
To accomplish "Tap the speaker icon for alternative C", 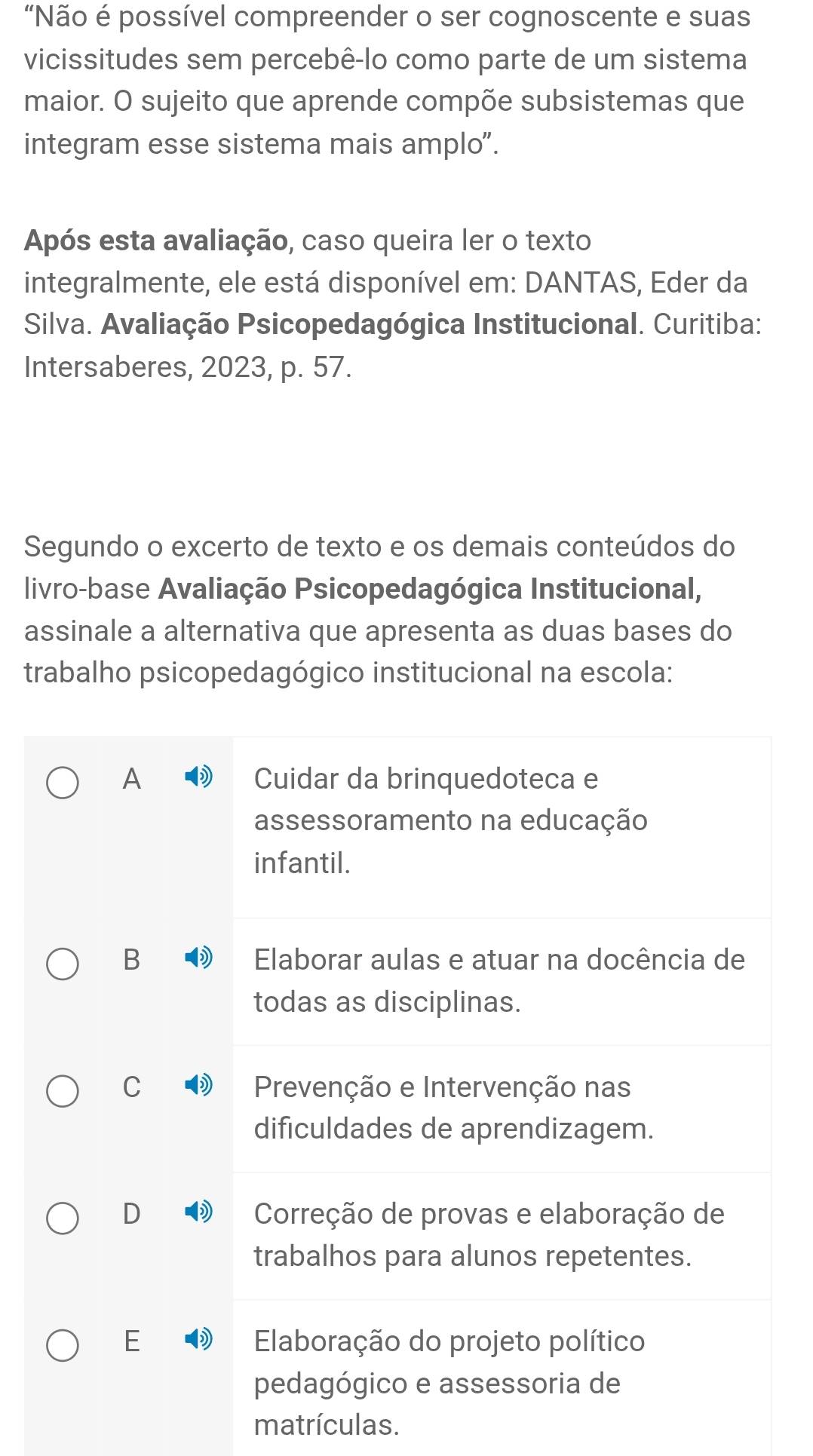I will click(x=199, y=1086).
